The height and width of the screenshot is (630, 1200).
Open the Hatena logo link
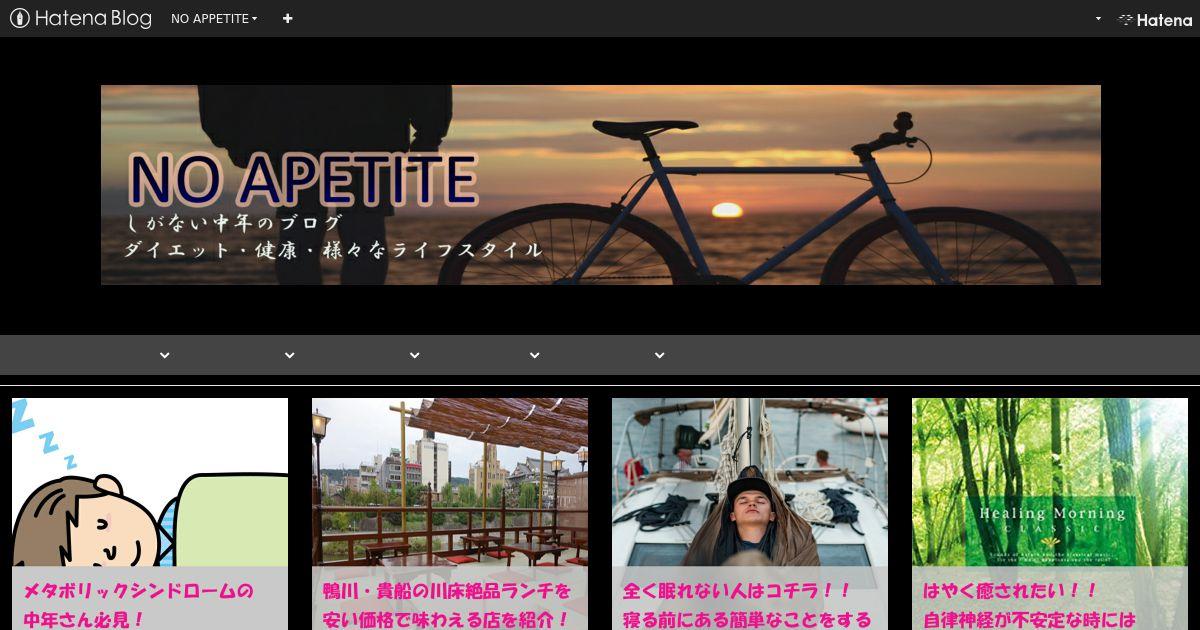tap(1155, 19)
